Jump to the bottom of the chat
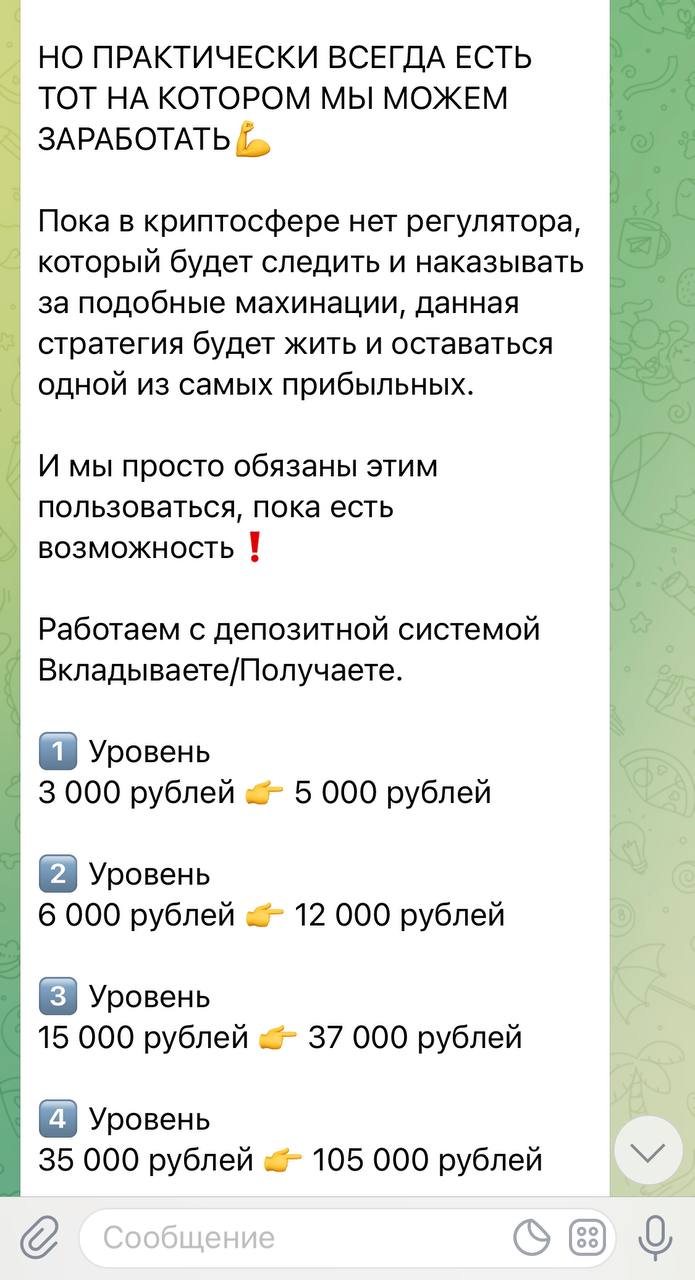 (648, 1152)
